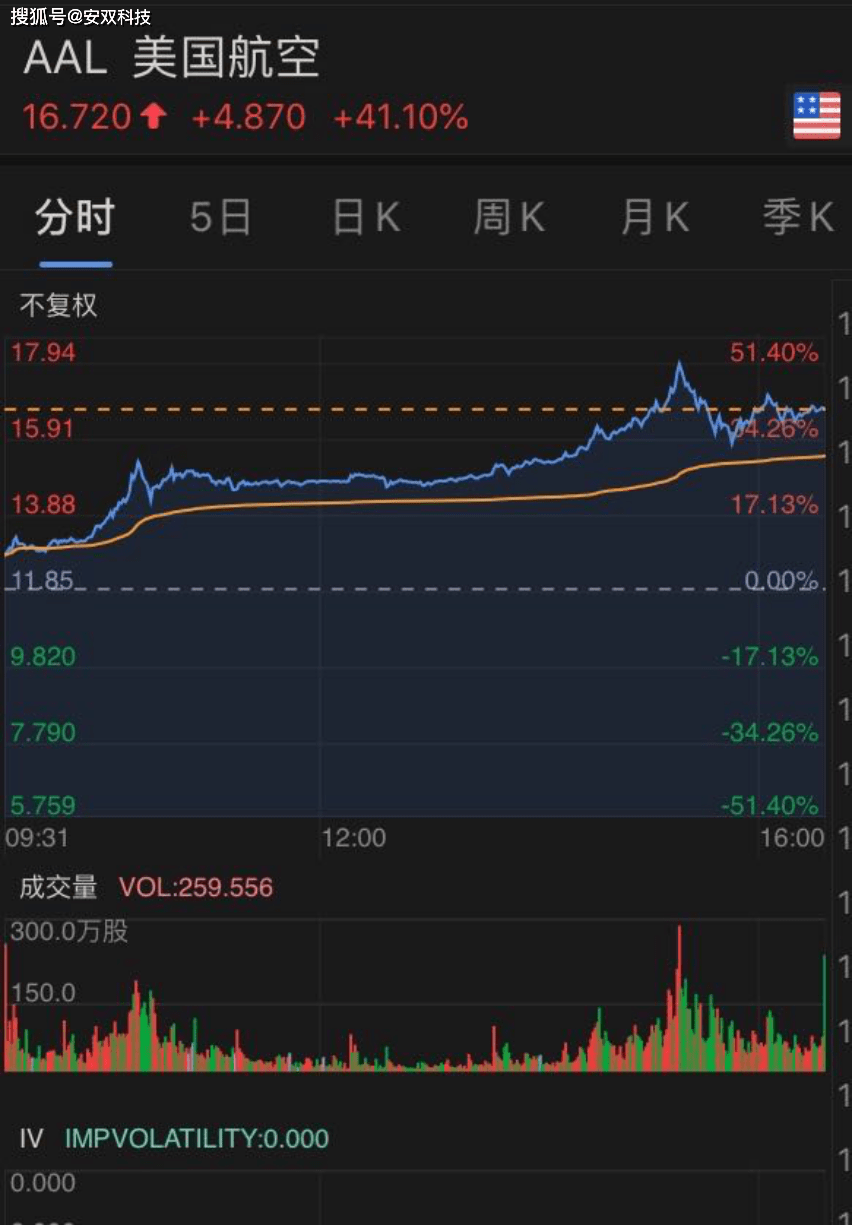Select the 季K chart tab
852x1225 pixels.
coord(797,217)
